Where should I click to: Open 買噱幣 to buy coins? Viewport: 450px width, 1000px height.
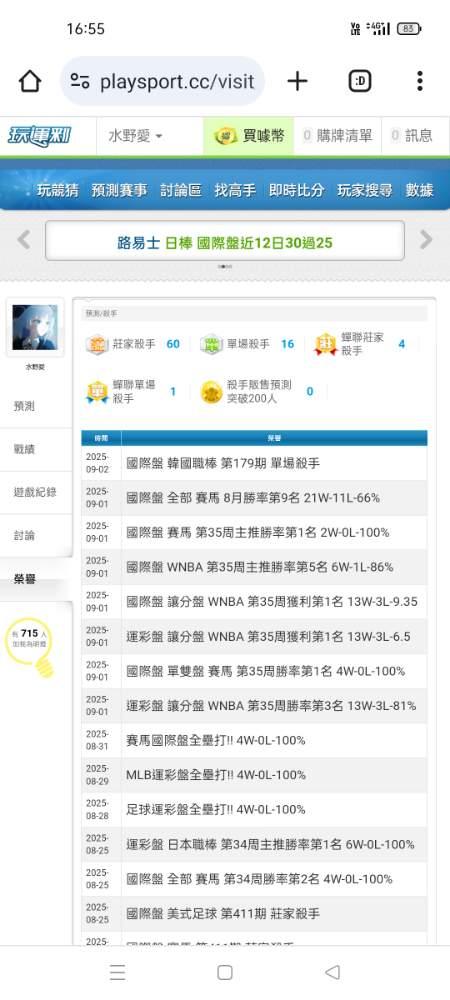click(x=249, y=136)
